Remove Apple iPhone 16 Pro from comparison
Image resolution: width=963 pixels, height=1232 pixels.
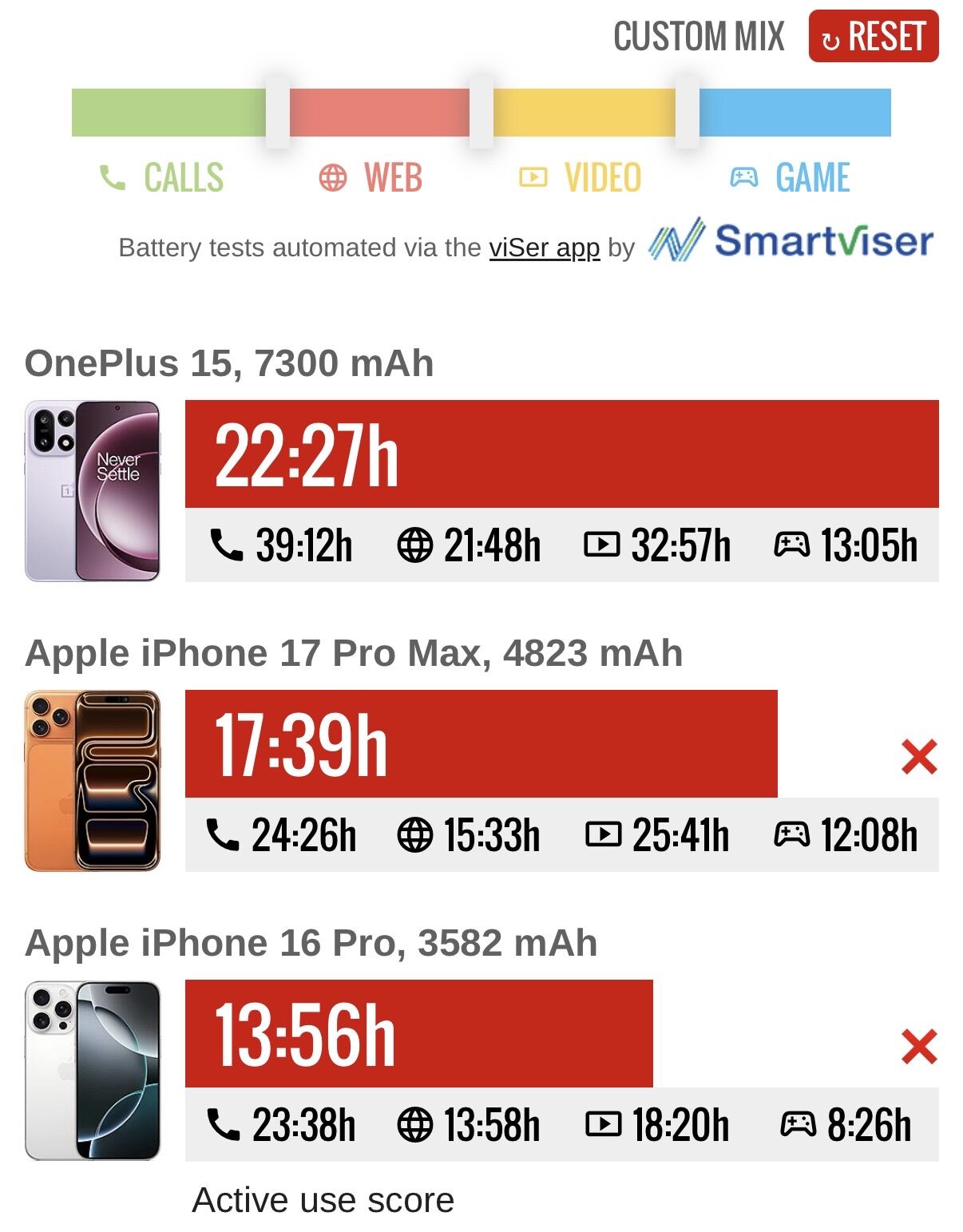click(918, 1047)
